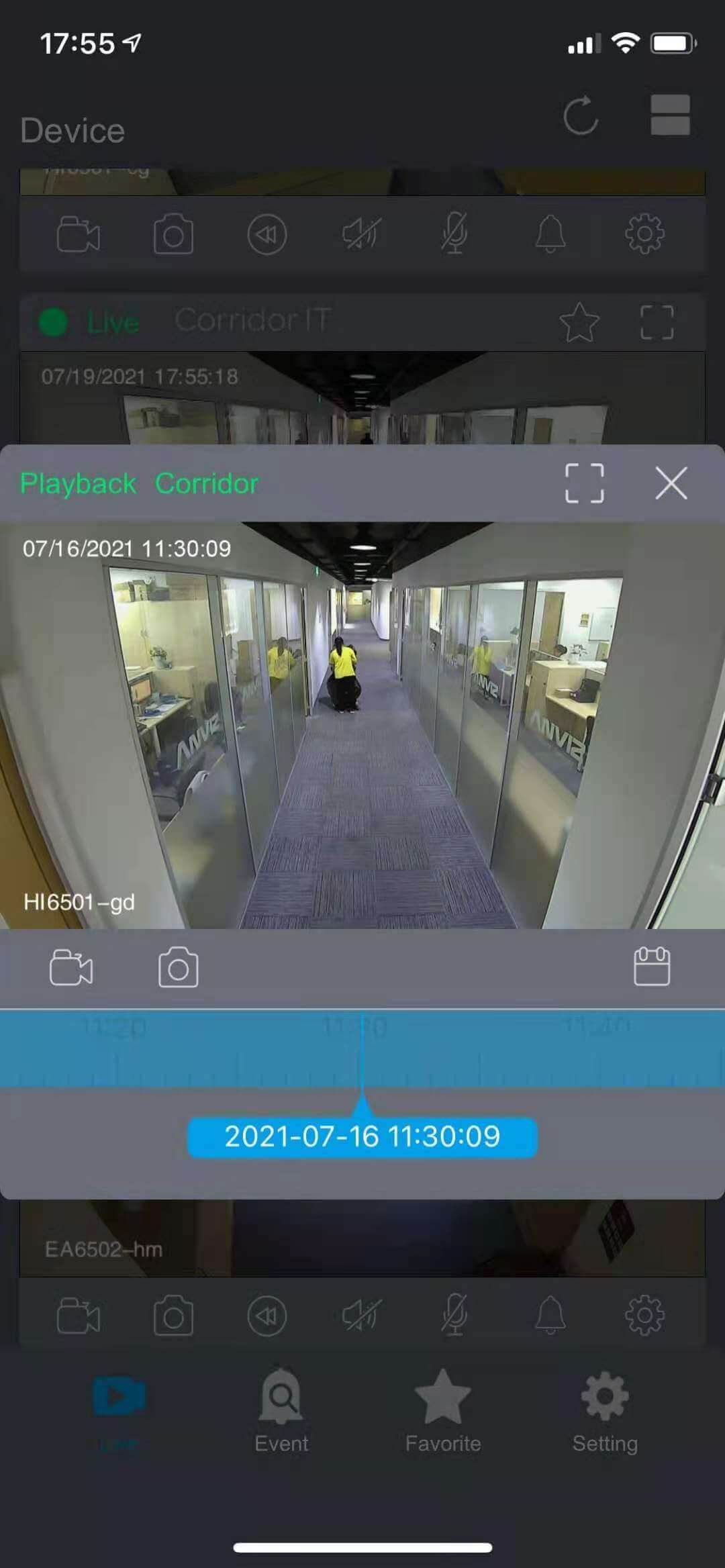The image size is (725, 1568).
Task: Open the calendar date picker
Action: click(x=652, y=967)
